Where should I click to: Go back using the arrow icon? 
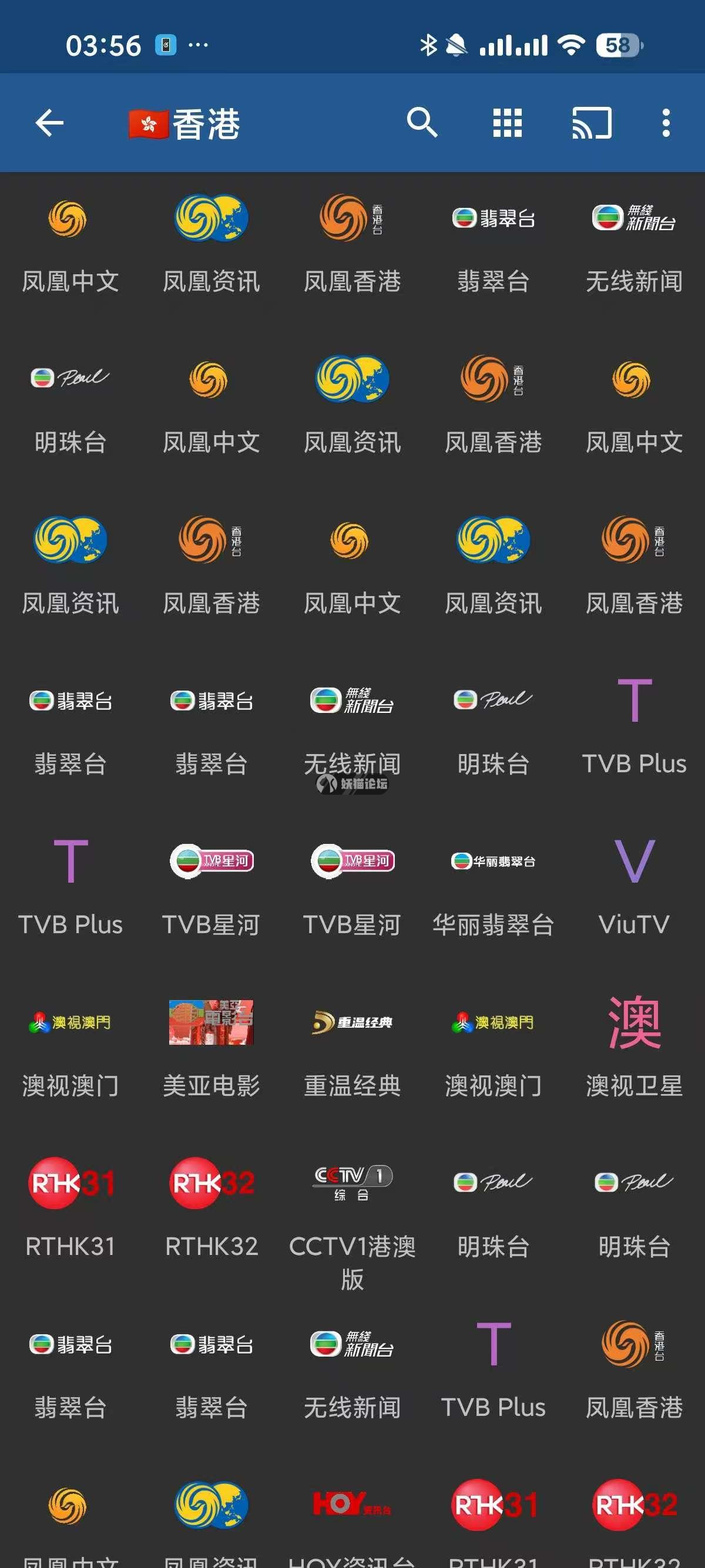point(49,123)
